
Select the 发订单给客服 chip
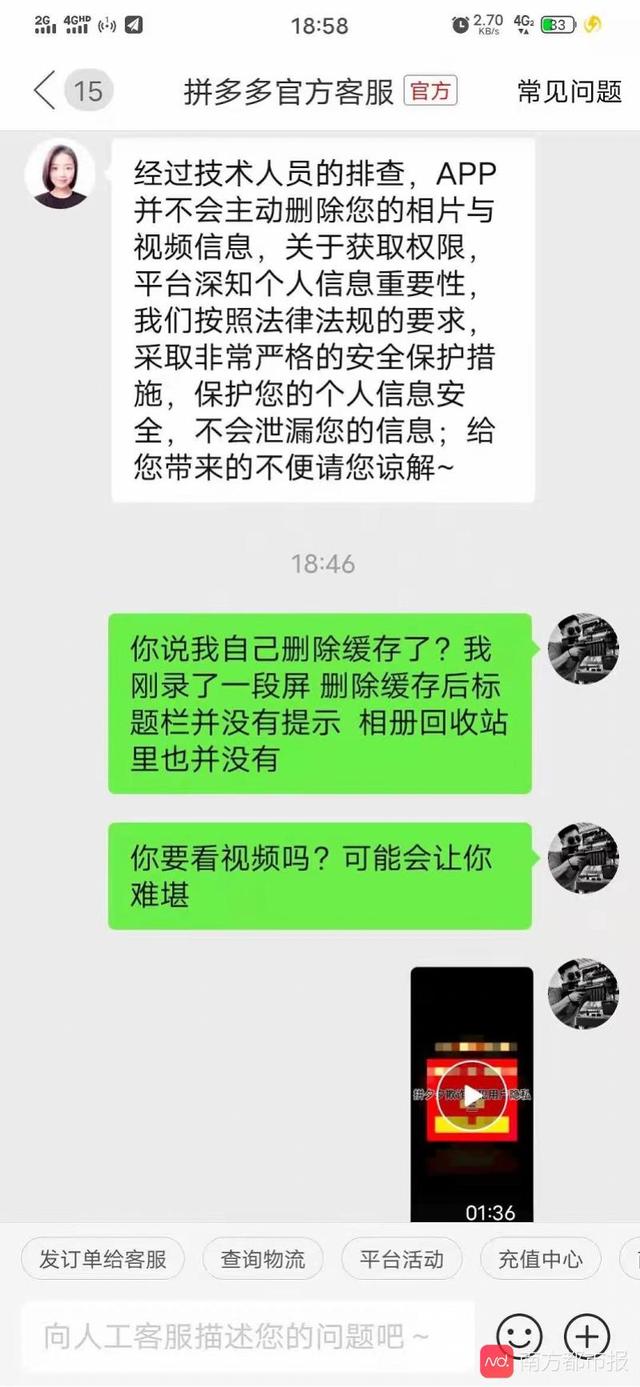pyautogui.click(x=103, y=1259)
